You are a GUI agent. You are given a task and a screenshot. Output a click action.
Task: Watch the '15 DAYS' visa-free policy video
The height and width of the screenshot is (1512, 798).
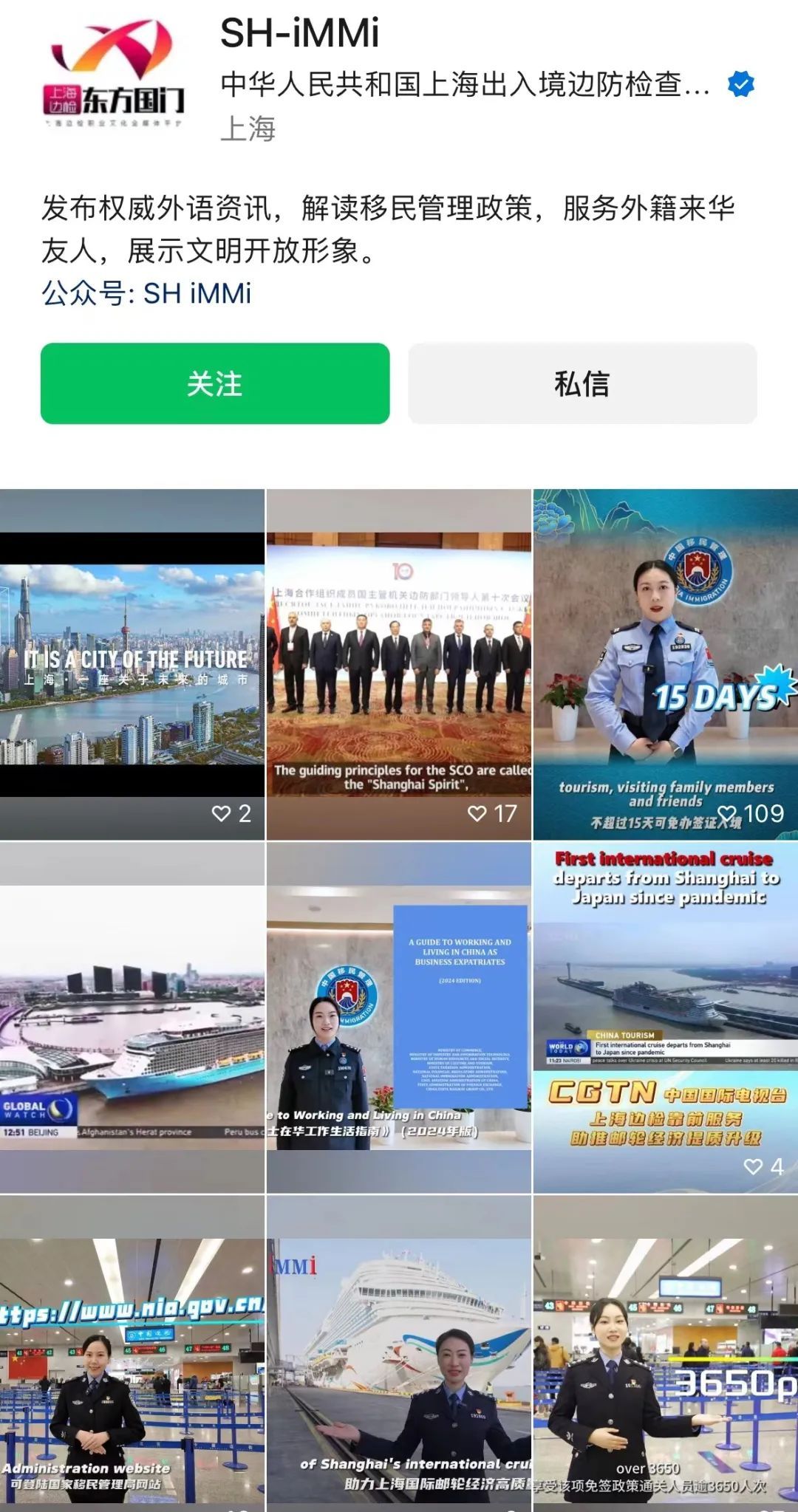pos(666,665)
